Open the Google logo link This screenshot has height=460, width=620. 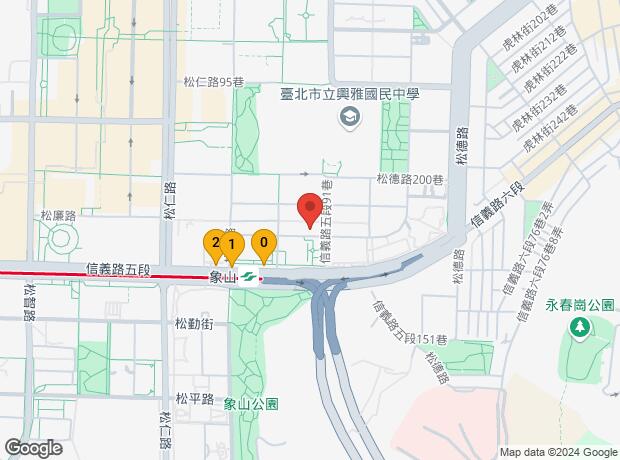pos(33,449)
